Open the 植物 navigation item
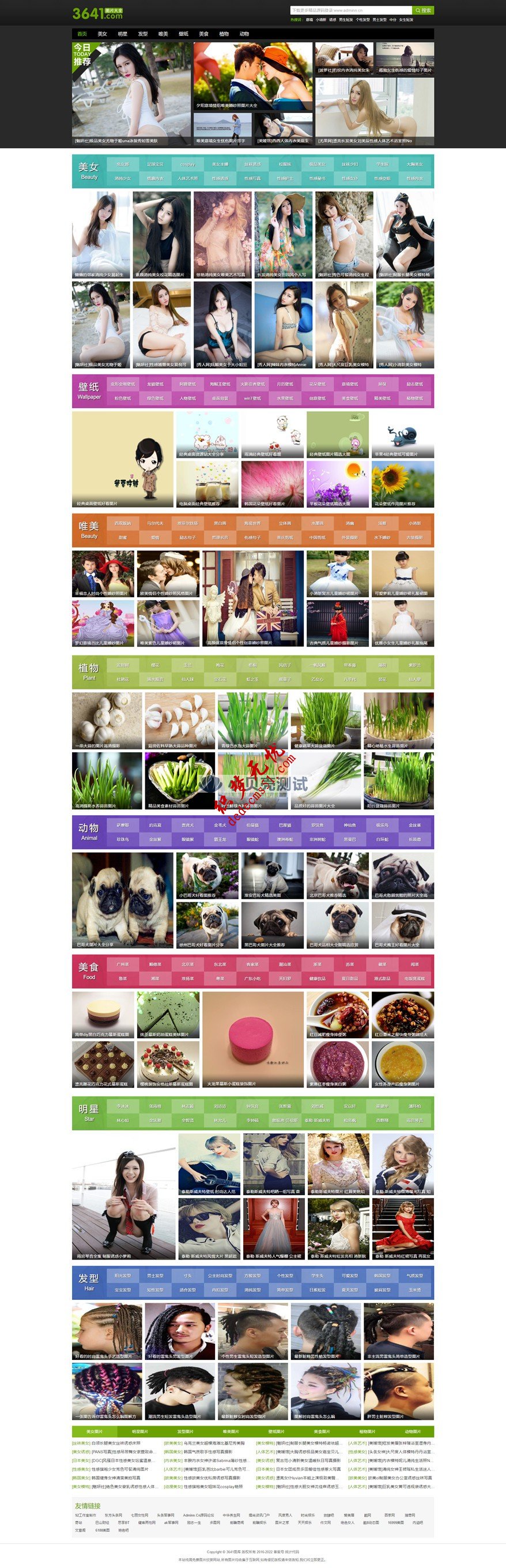The image size is (506, 1568). 224,34
